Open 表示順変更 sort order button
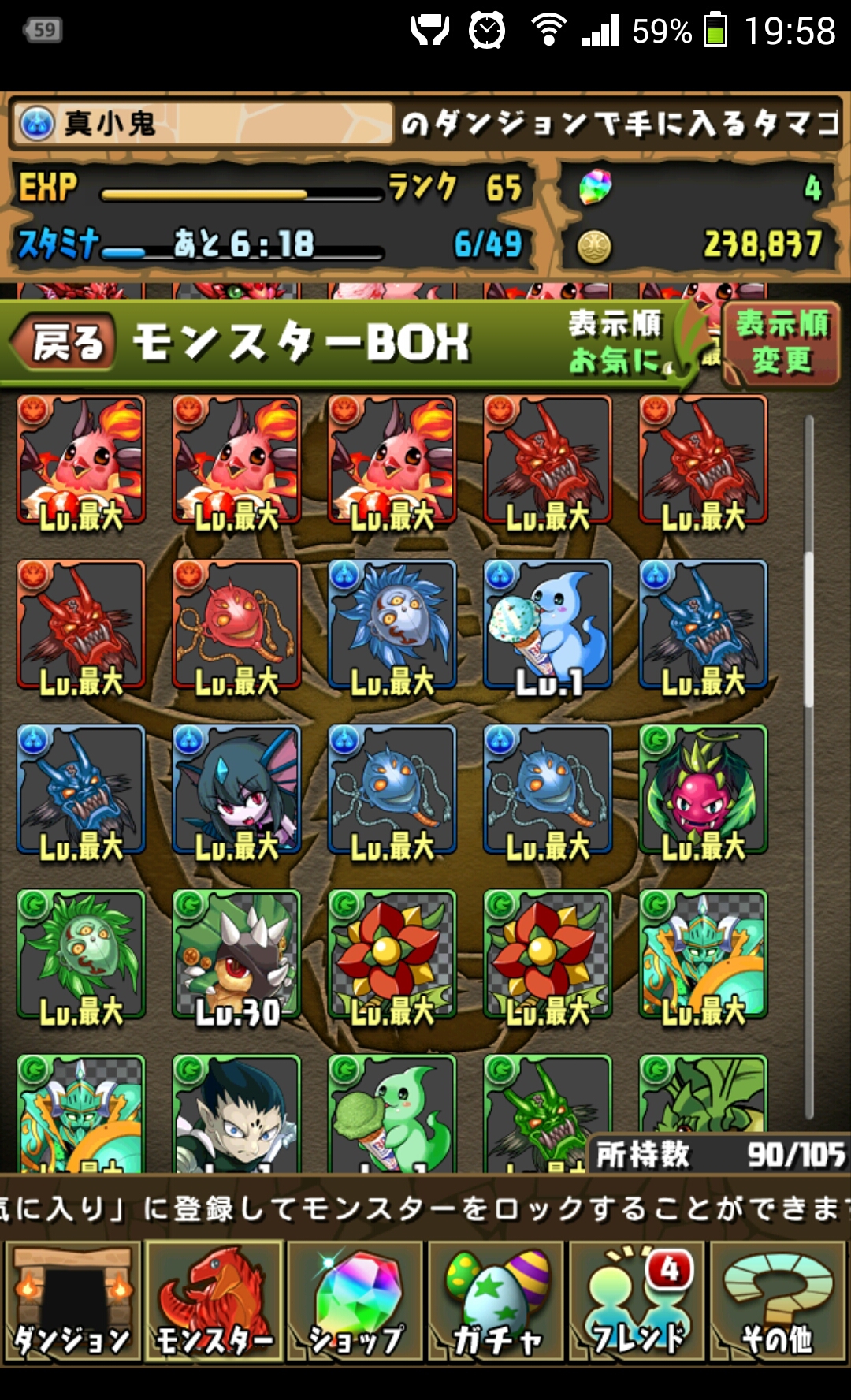Screen dimensions: 851x1400 point(780,343)
